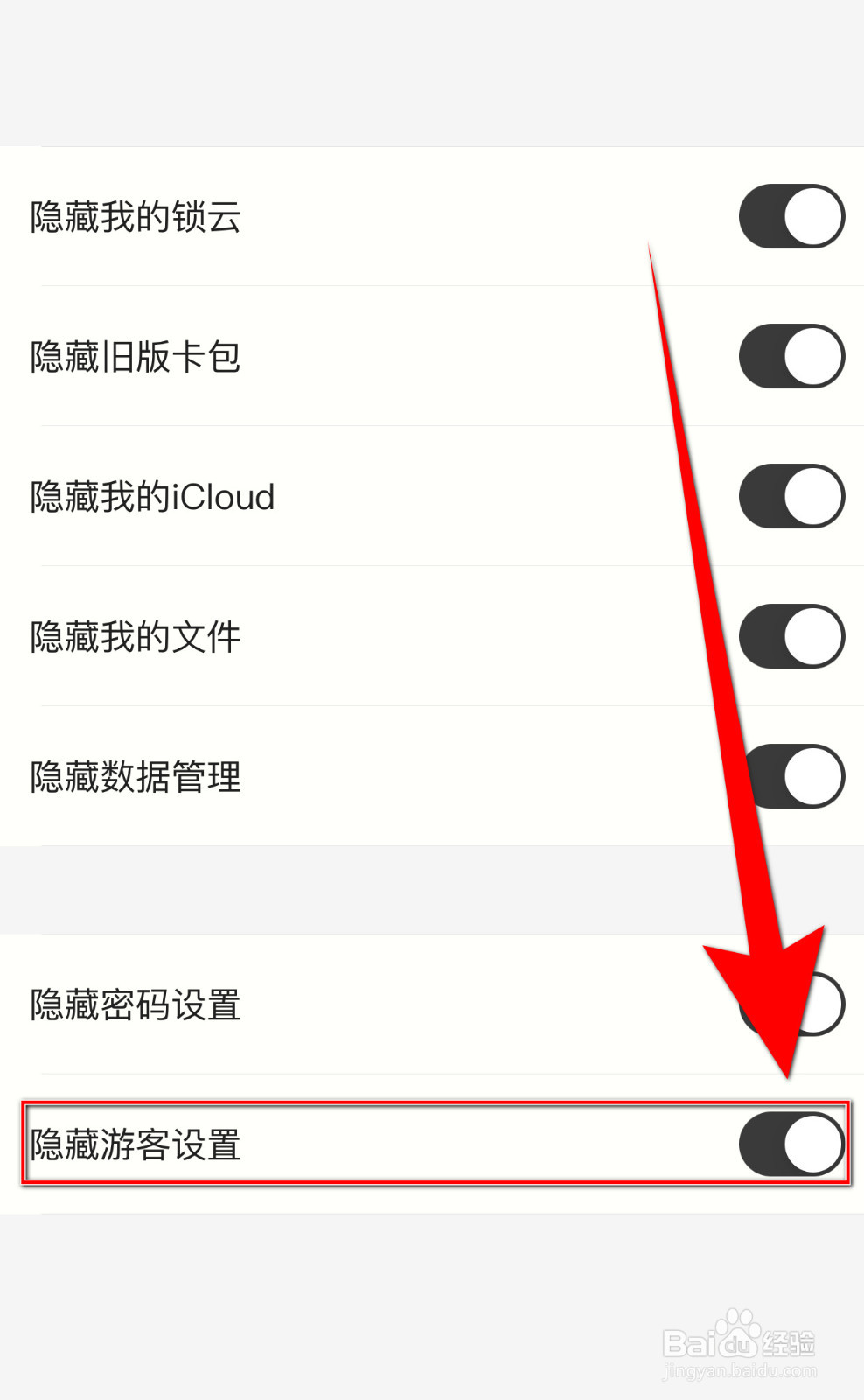The image size is (864, 1400).
Task: Disable the 隐藏我的锁云 toggle
Action: point(791,216)
